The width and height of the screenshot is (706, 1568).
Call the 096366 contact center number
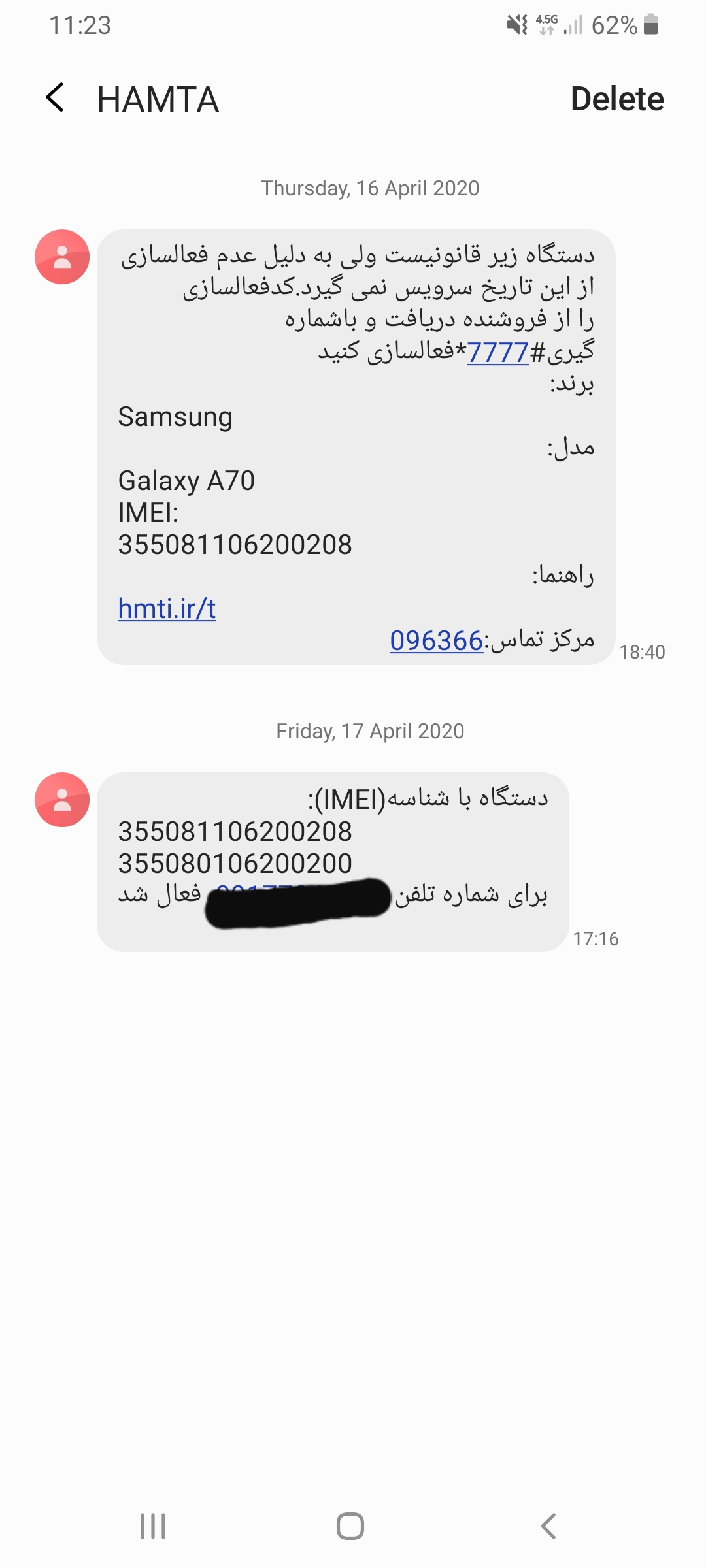pos(436,641)
